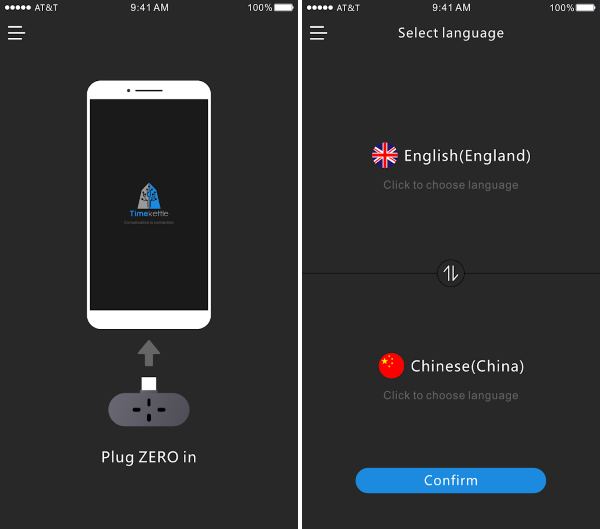The width and height of the screenshot is (600, 529).
Task: Tap the Confirm button
Action: pyautogui.click(x=451, y=480)
